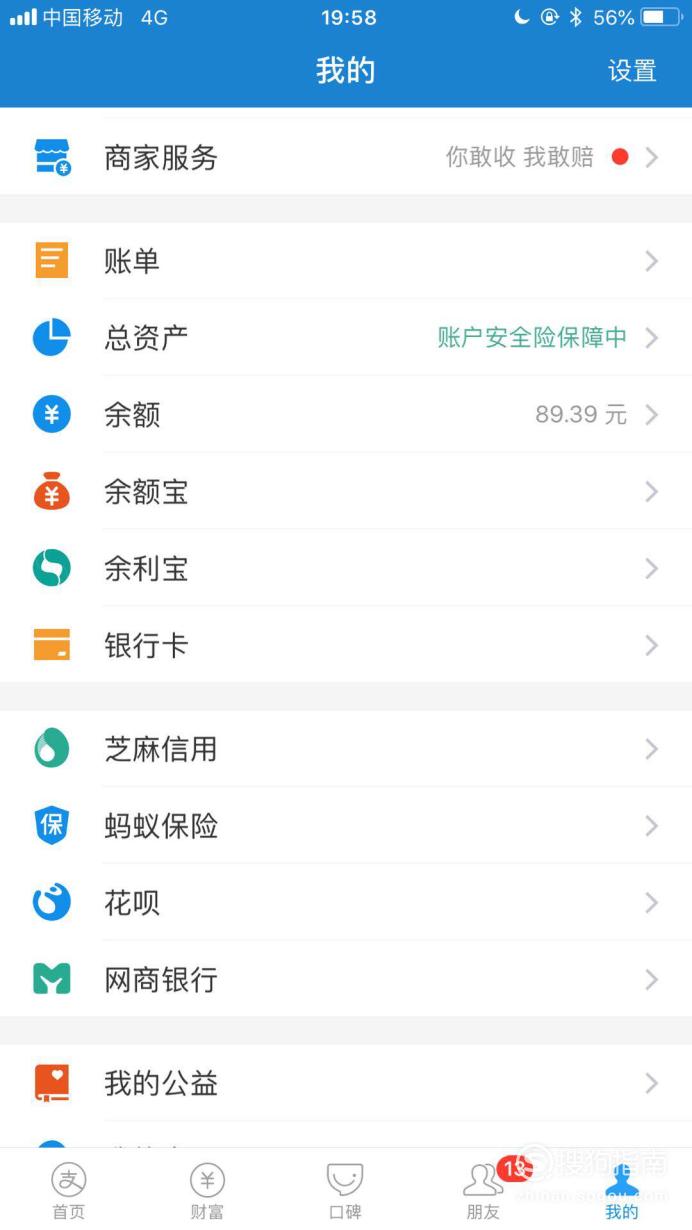Open 花呗
This screenshot has width=692, height=1230.
[x=346, y=903]
